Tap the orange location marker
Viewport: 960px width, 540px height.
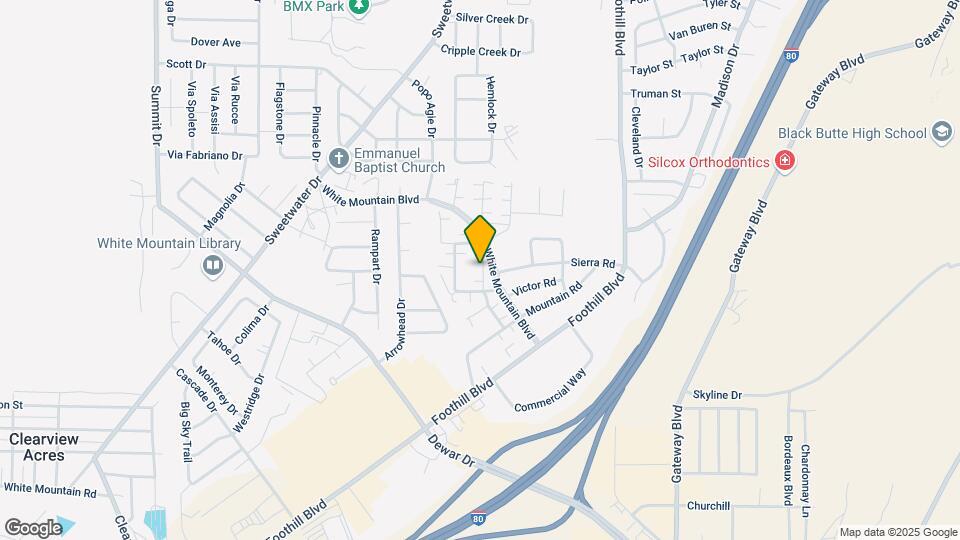(x=481, y=239)
